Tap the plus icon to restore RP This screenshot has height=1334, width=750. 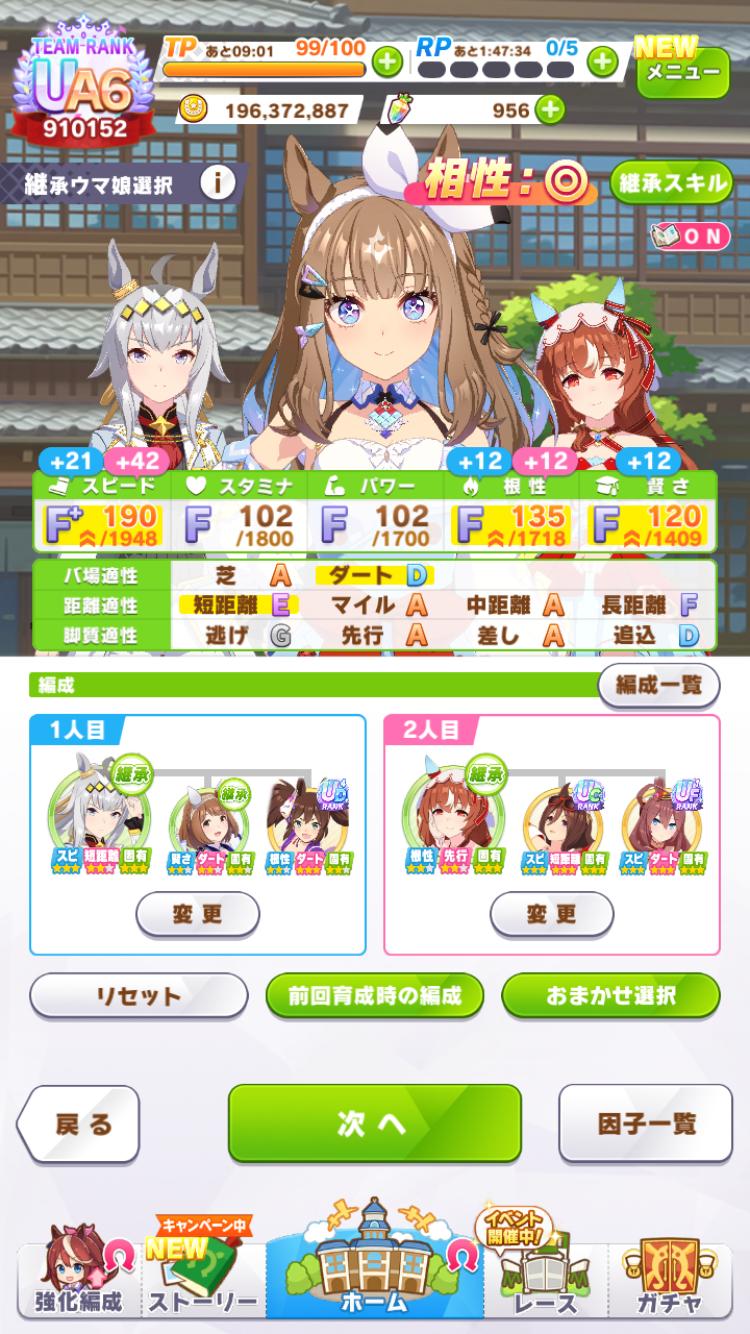[x=601, y=62]
